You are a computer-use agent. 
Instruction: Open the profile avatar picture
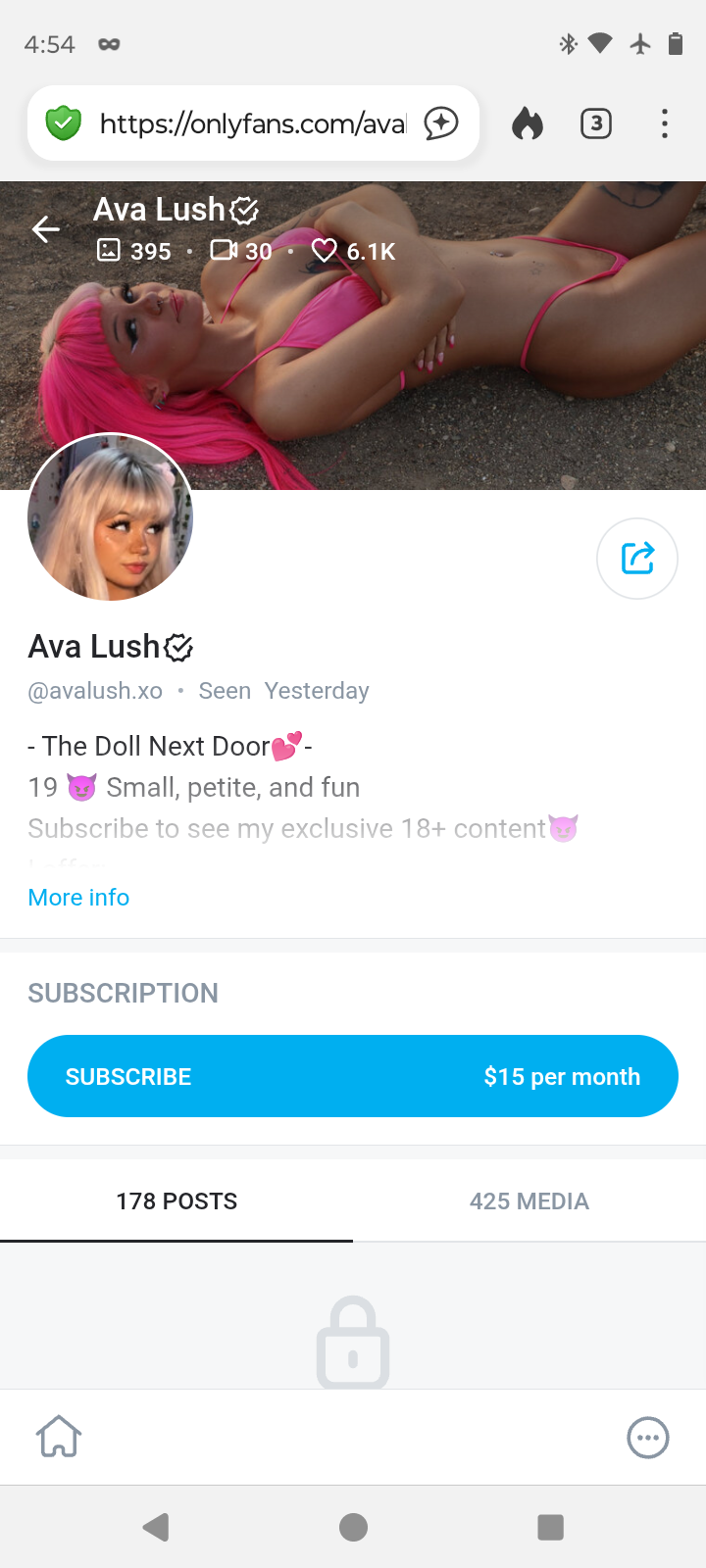[x=110, y=517]
